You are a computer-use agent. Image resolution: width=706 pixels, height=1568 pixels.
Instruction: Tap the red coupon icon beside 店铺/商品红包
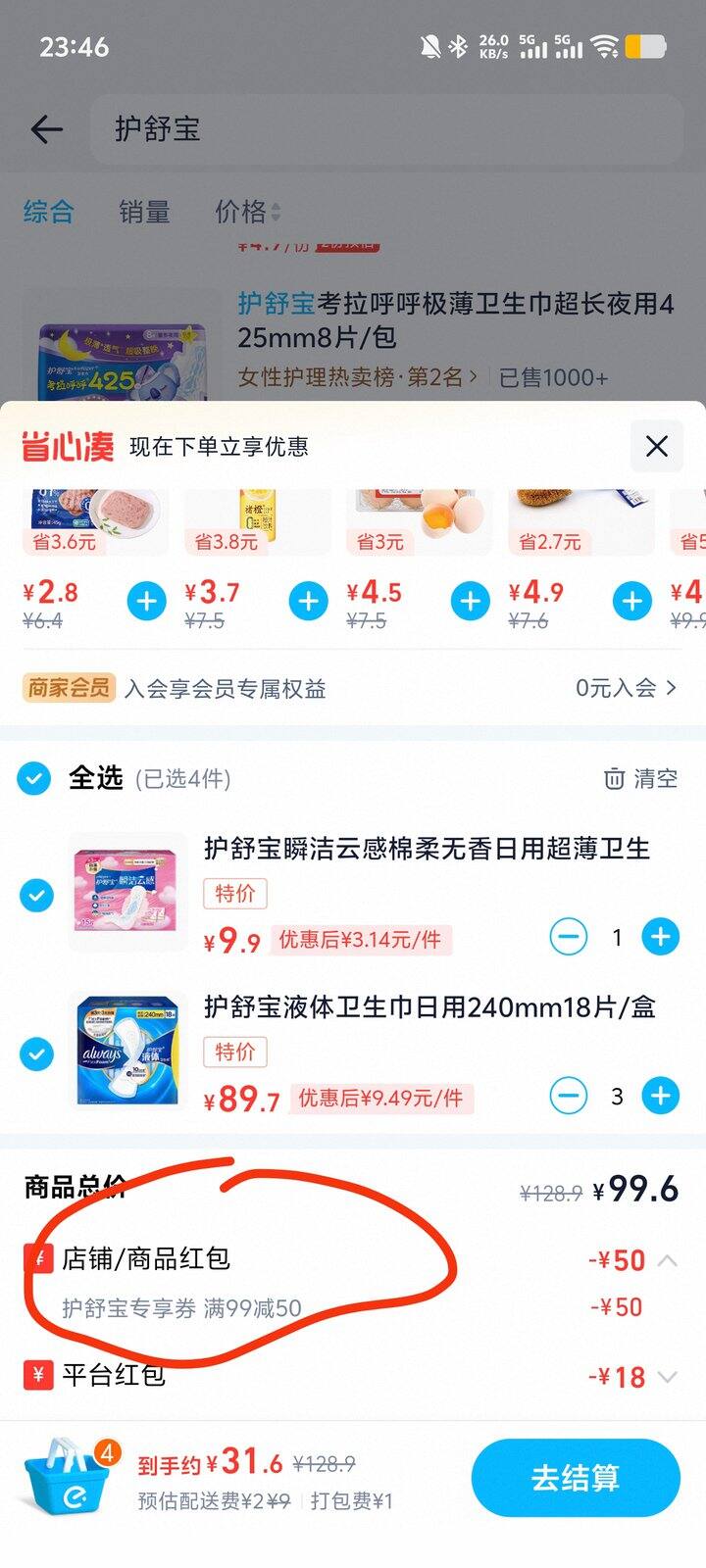click(x=38, y=1260)
